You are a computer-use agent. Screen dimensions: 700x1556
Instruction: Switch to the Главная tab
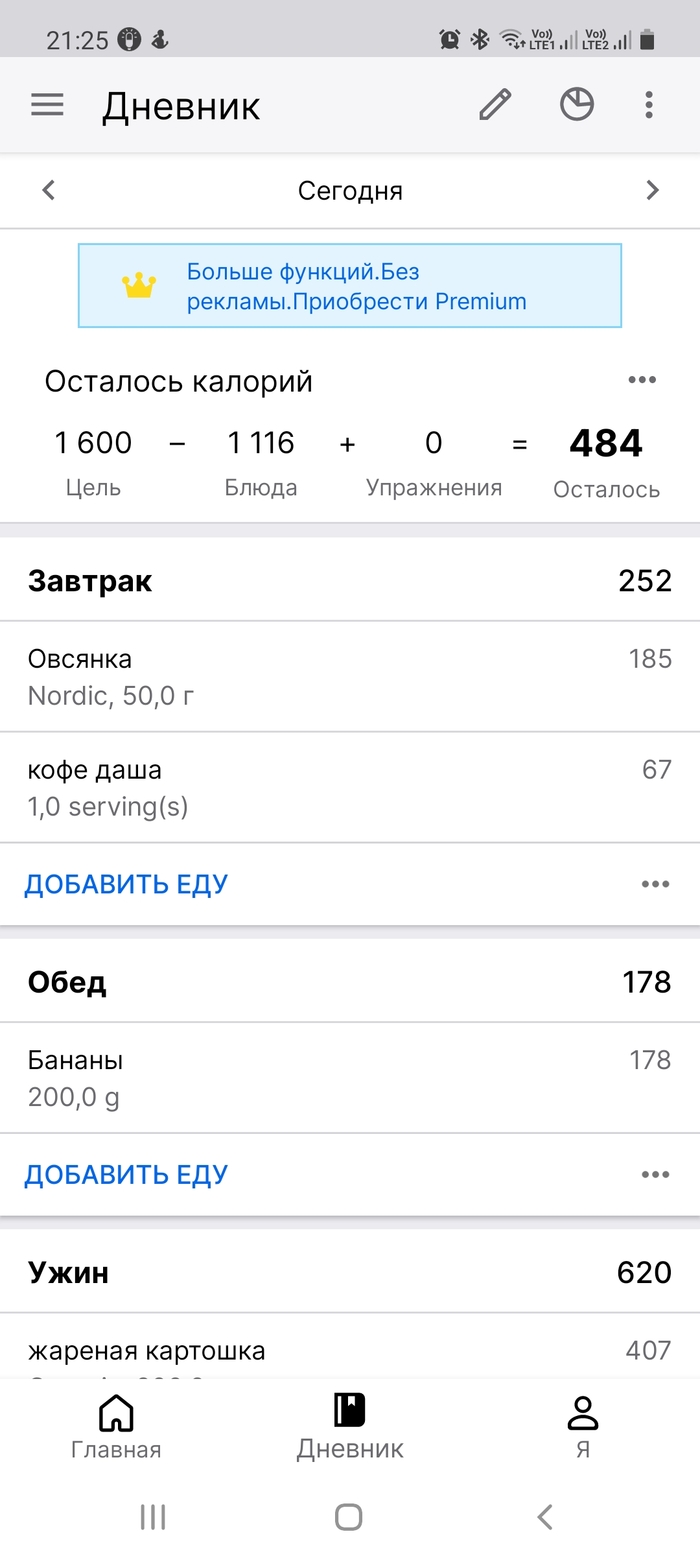(x=116, y=1426)
